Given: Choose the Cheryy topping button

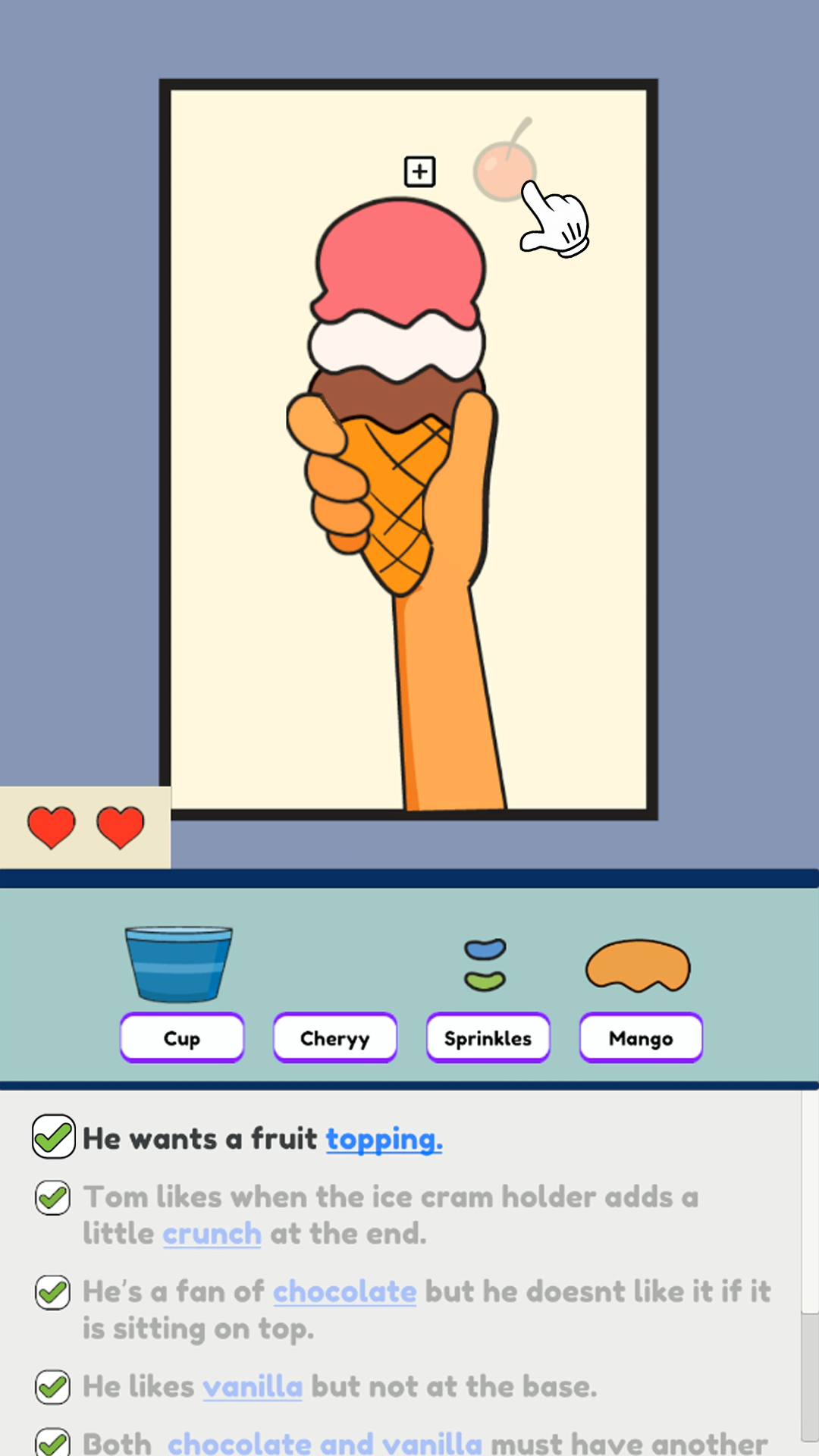Looking at the screenshot, I should coord(335,1037).
